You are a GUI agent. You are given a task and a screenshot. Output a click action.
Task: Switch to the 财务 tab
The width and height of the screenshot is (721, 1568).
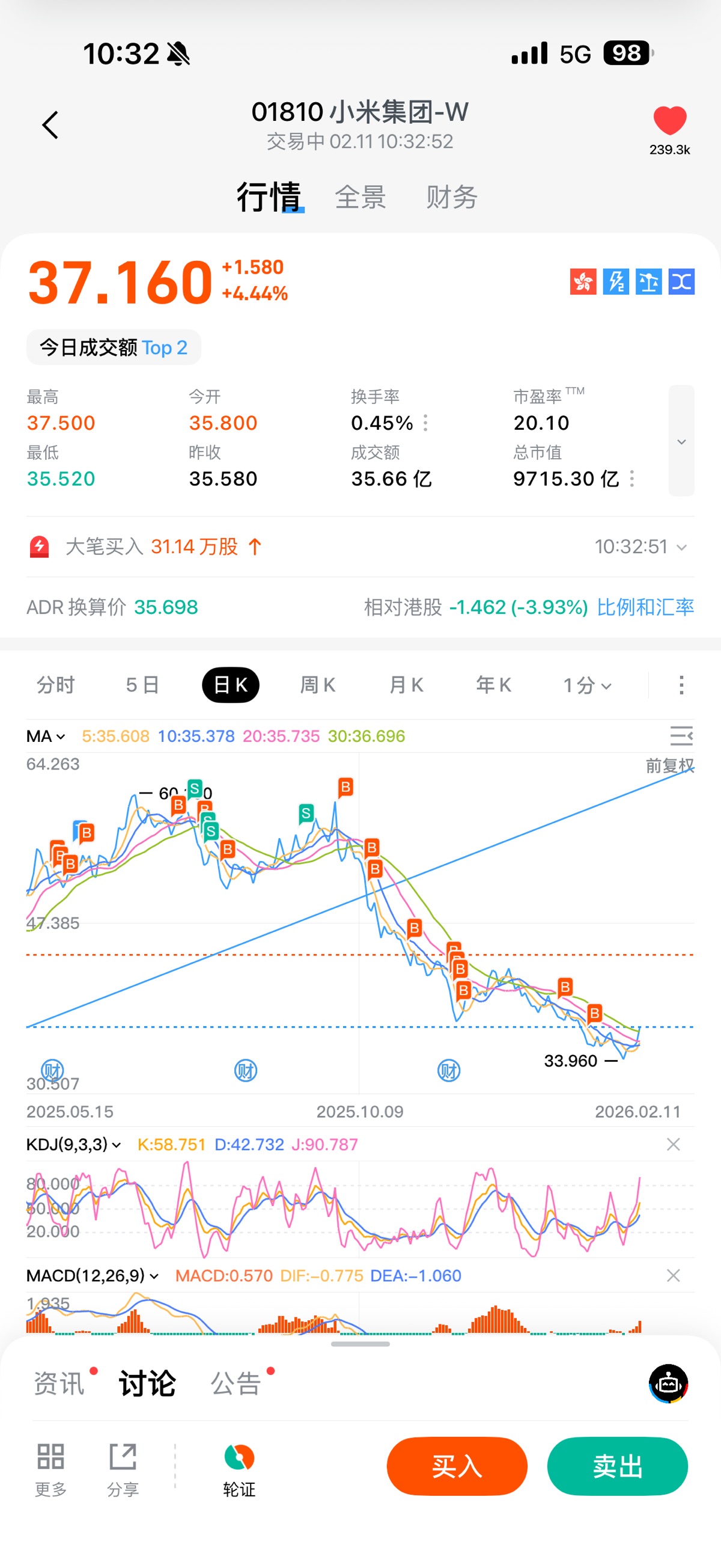(x=451, y=197)
